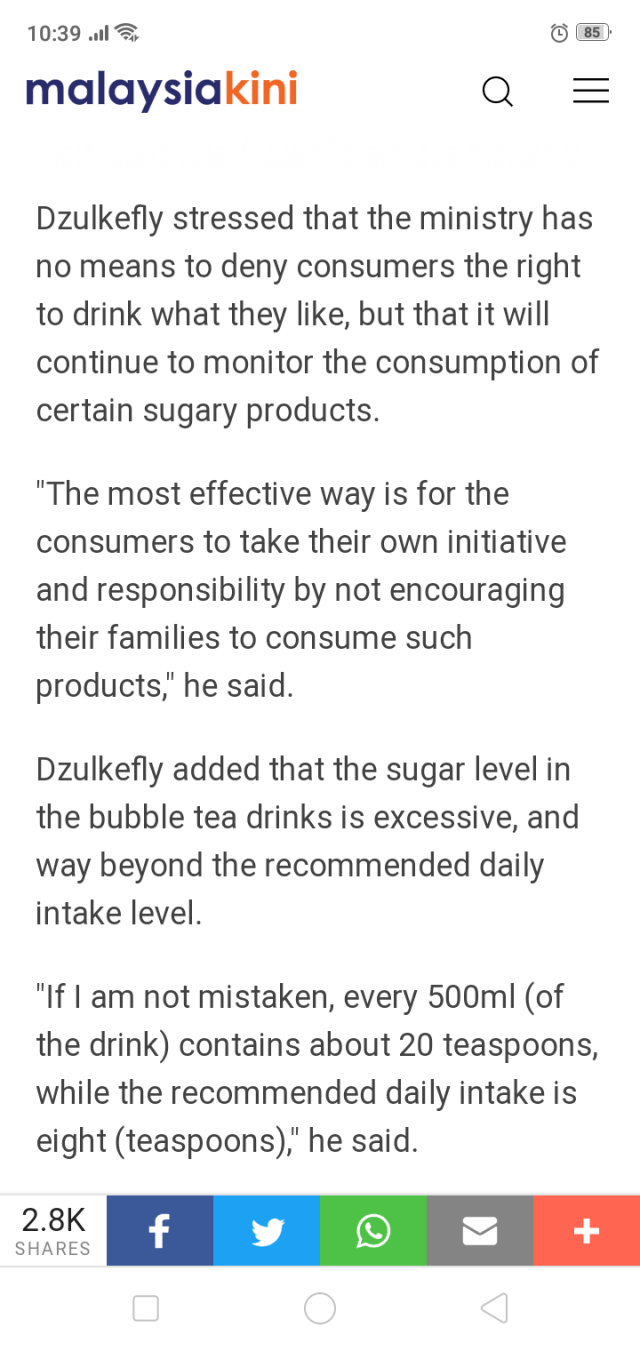The width and height of the screenshot is (640, 1351).
Task: Expand more sharing options plus button
Action: 586,1230
